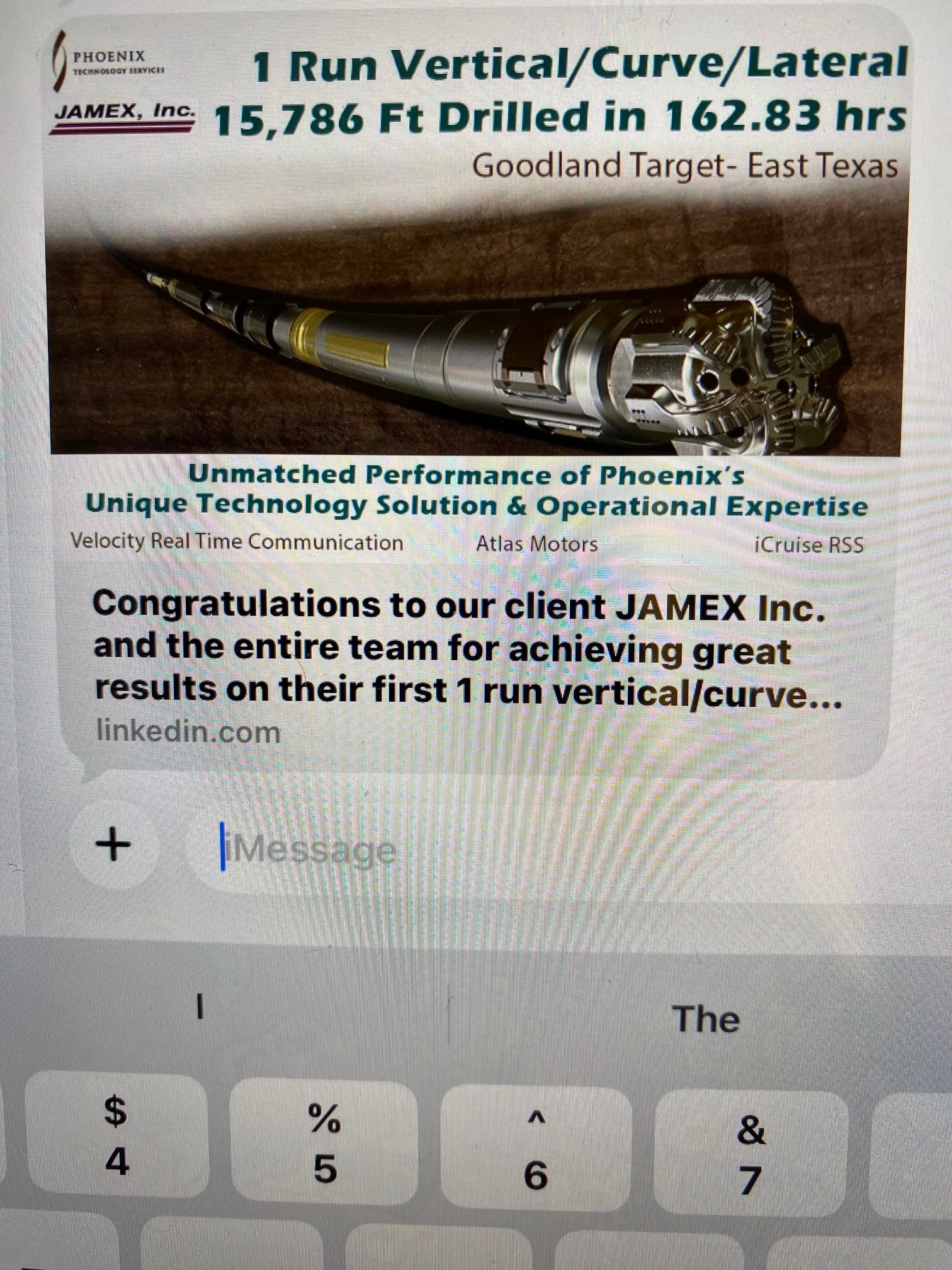This screenshot has width=952, height=1270.
Task: Tap the 4 key on the keyboard
Action: [117, 1134]
